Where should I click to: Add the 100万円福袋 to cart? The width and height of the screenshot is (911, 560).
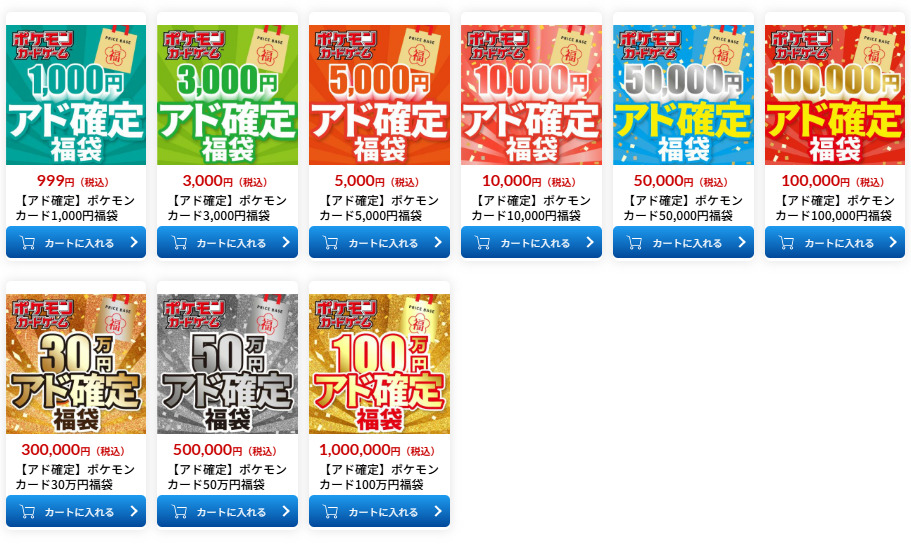(x=379, y=511)
